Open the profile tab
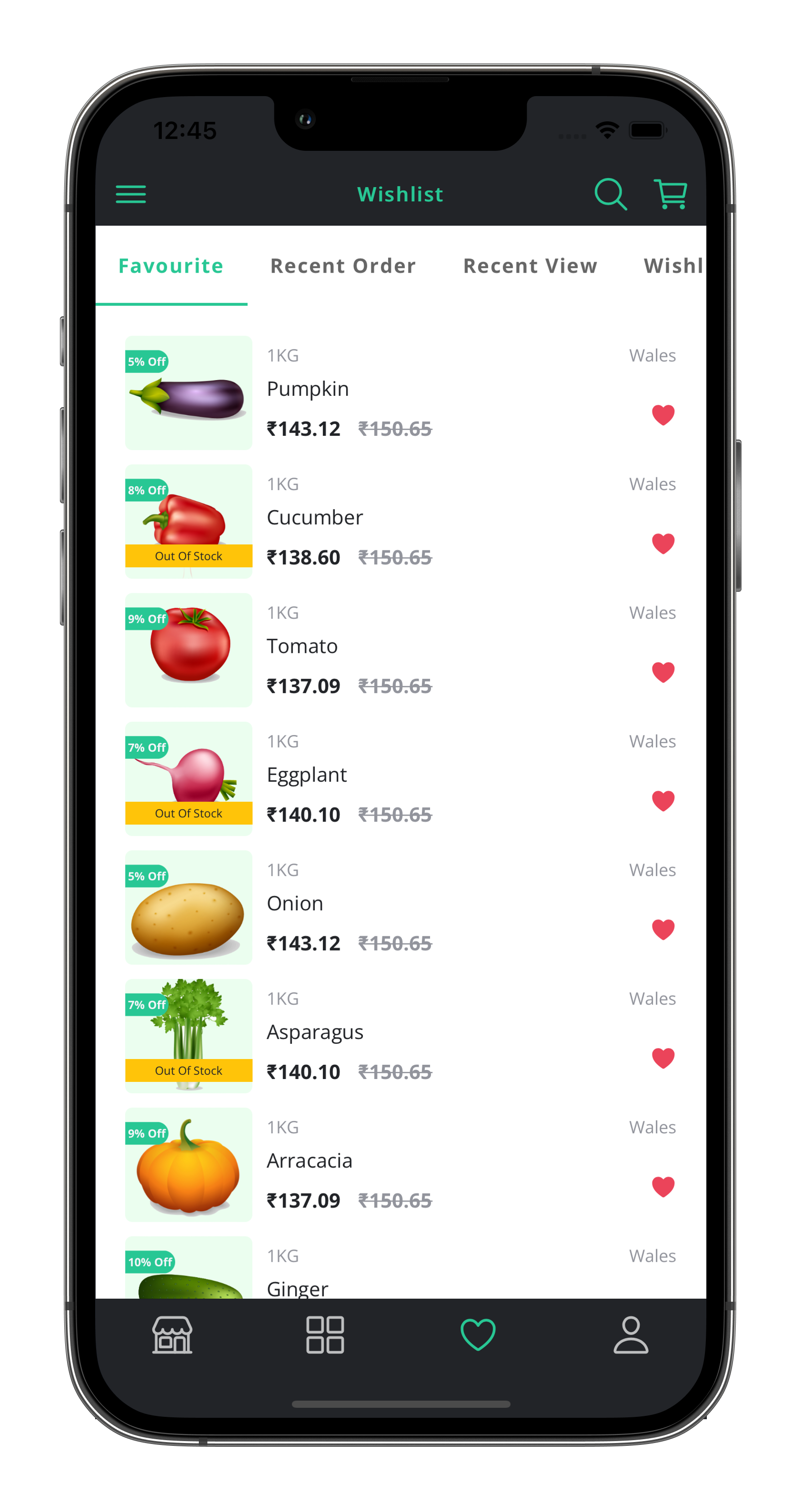 pos(631,1335)
